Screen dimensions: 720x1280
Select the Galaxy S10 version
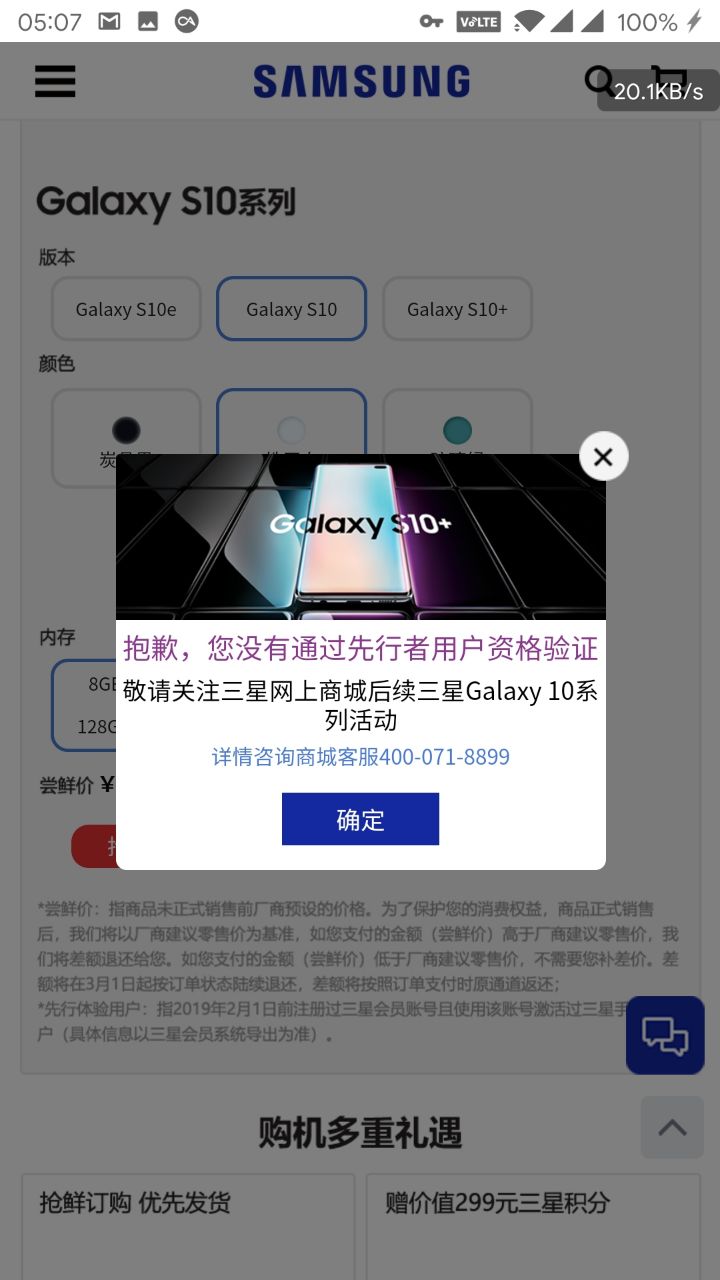pos(291,309)
